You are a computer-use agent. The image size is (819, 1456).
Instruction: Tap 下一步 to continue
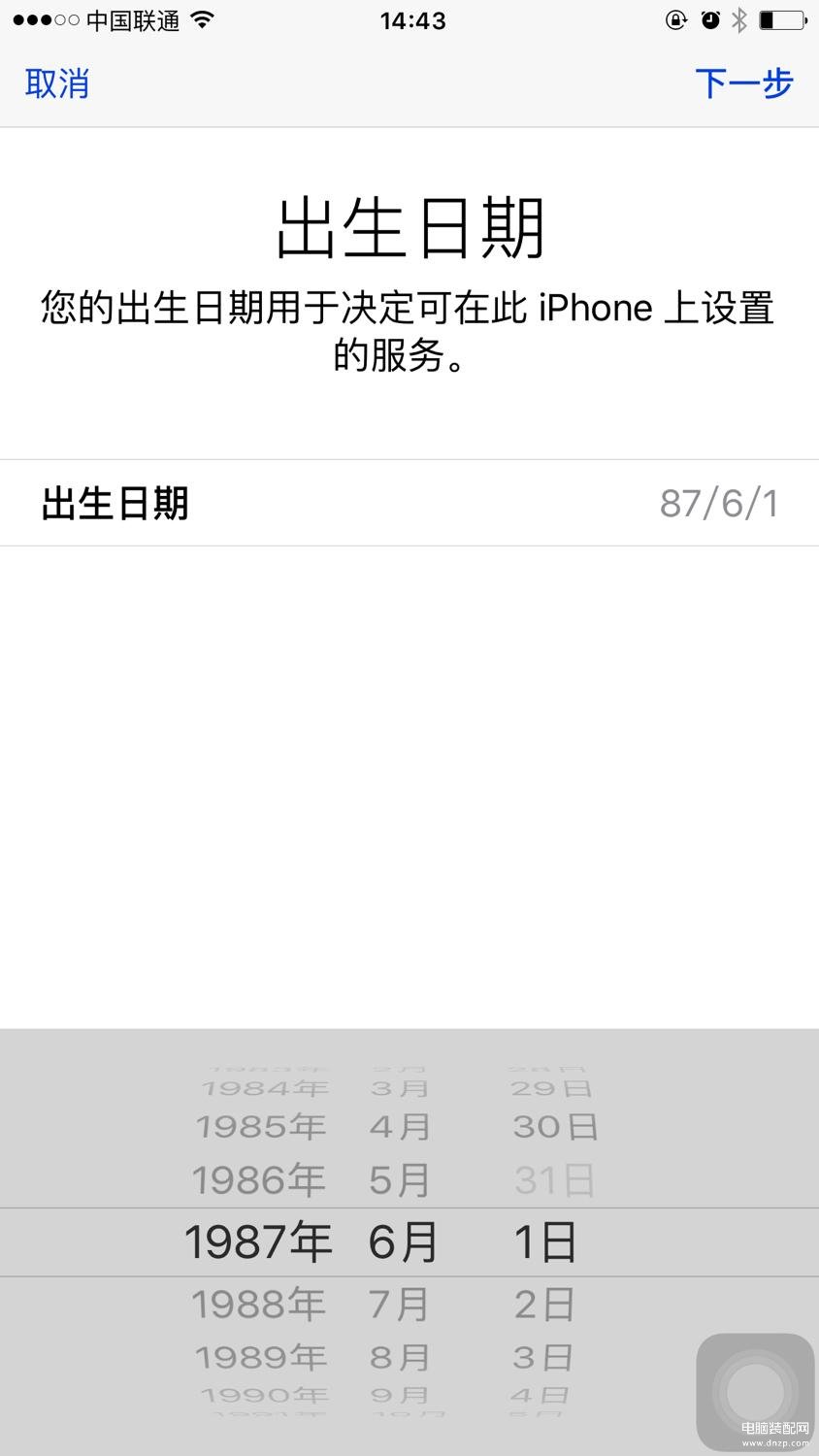point(743,83)
